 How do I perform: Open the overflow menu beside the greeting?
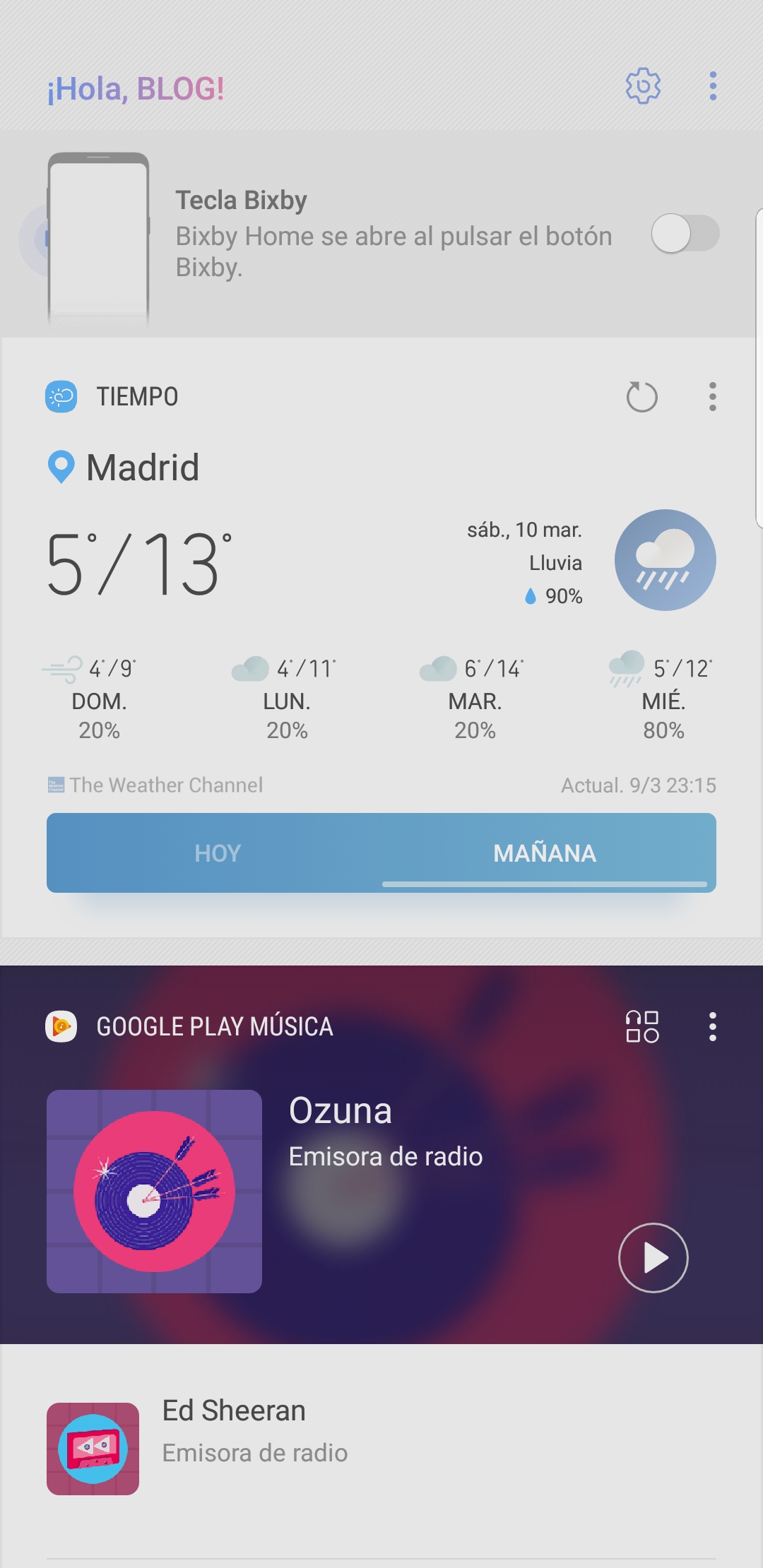pyautogui.click(x=713, y=87)
